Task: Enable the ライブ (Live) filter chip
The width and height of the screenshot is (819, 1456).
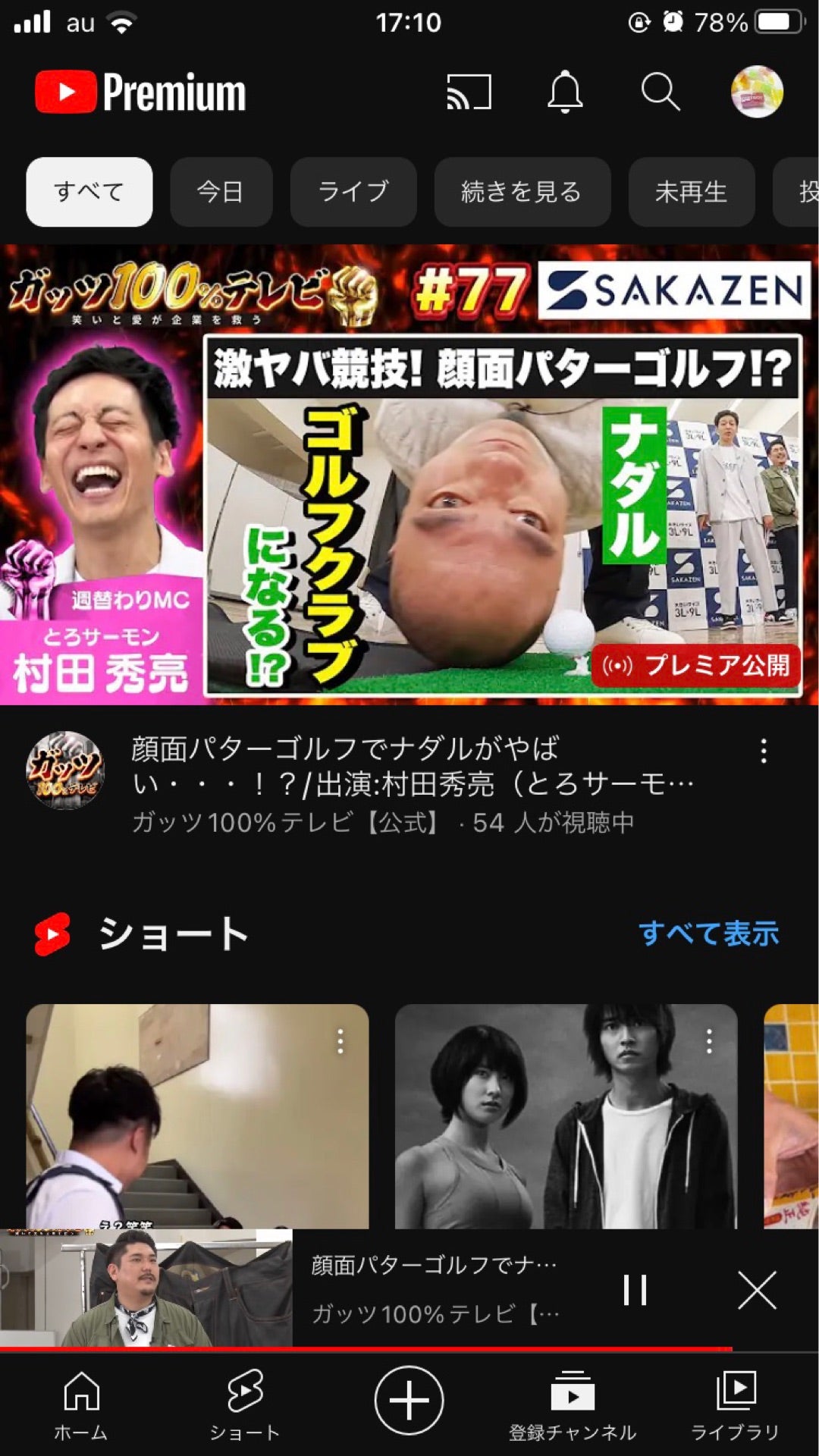Action: [353, 192]
